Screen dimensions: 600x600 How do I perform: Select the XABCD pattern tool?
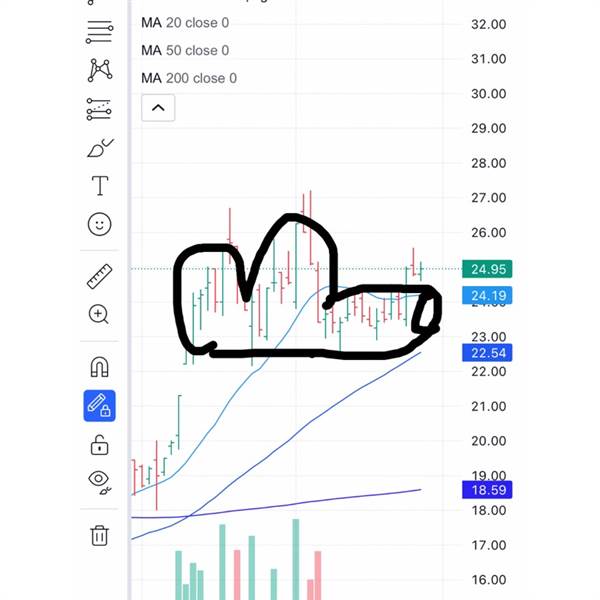coord(100,70)
